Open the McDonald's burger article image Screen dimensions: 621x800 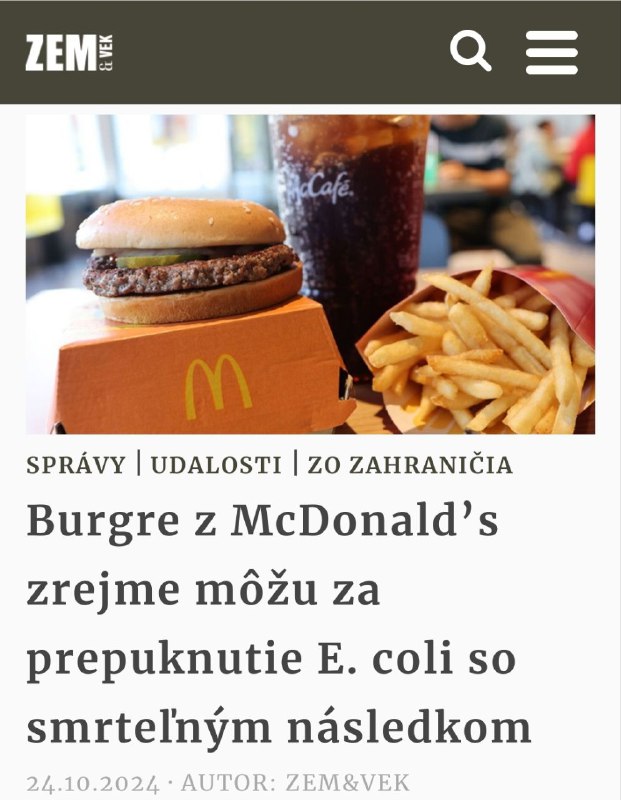310,274
